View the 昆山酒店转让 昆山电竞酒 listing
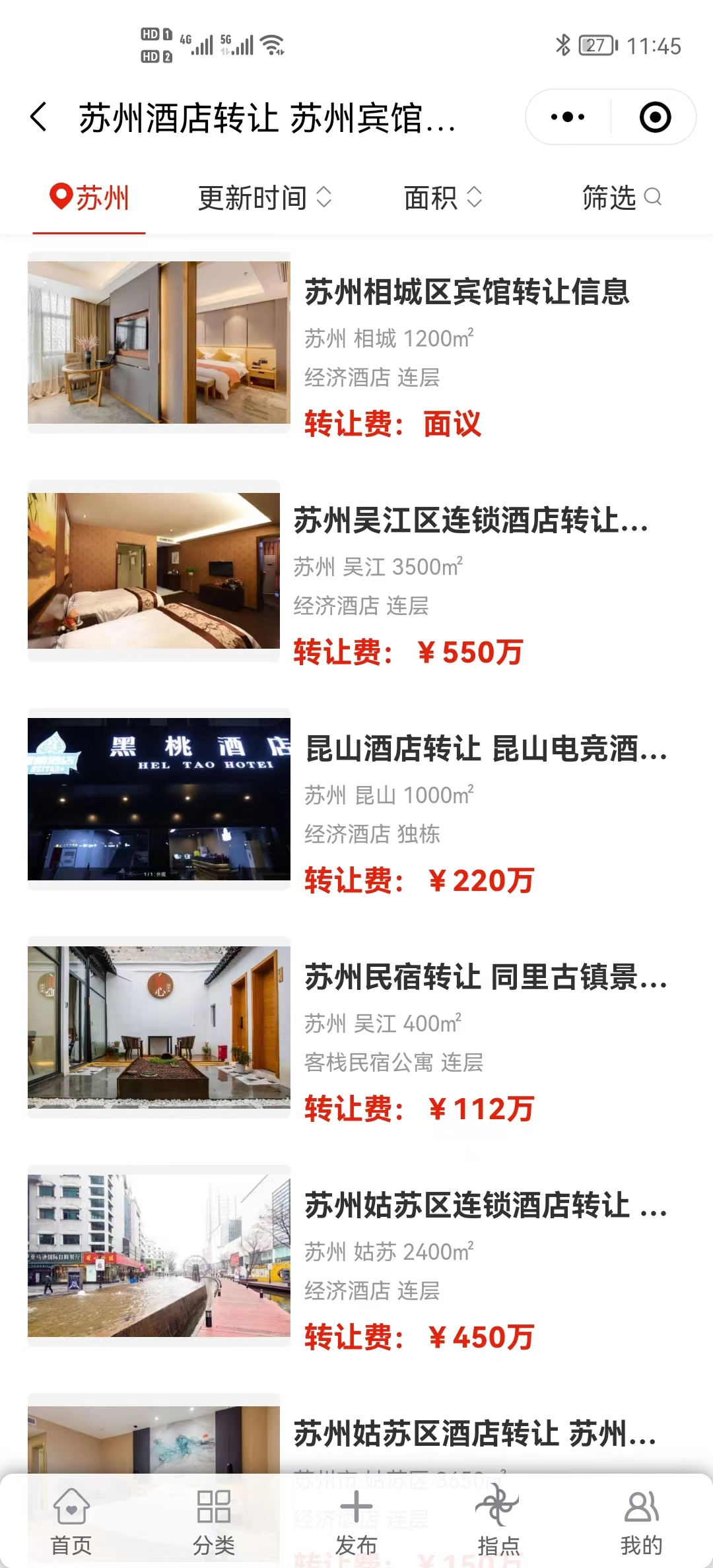 (x=486, y=749)
